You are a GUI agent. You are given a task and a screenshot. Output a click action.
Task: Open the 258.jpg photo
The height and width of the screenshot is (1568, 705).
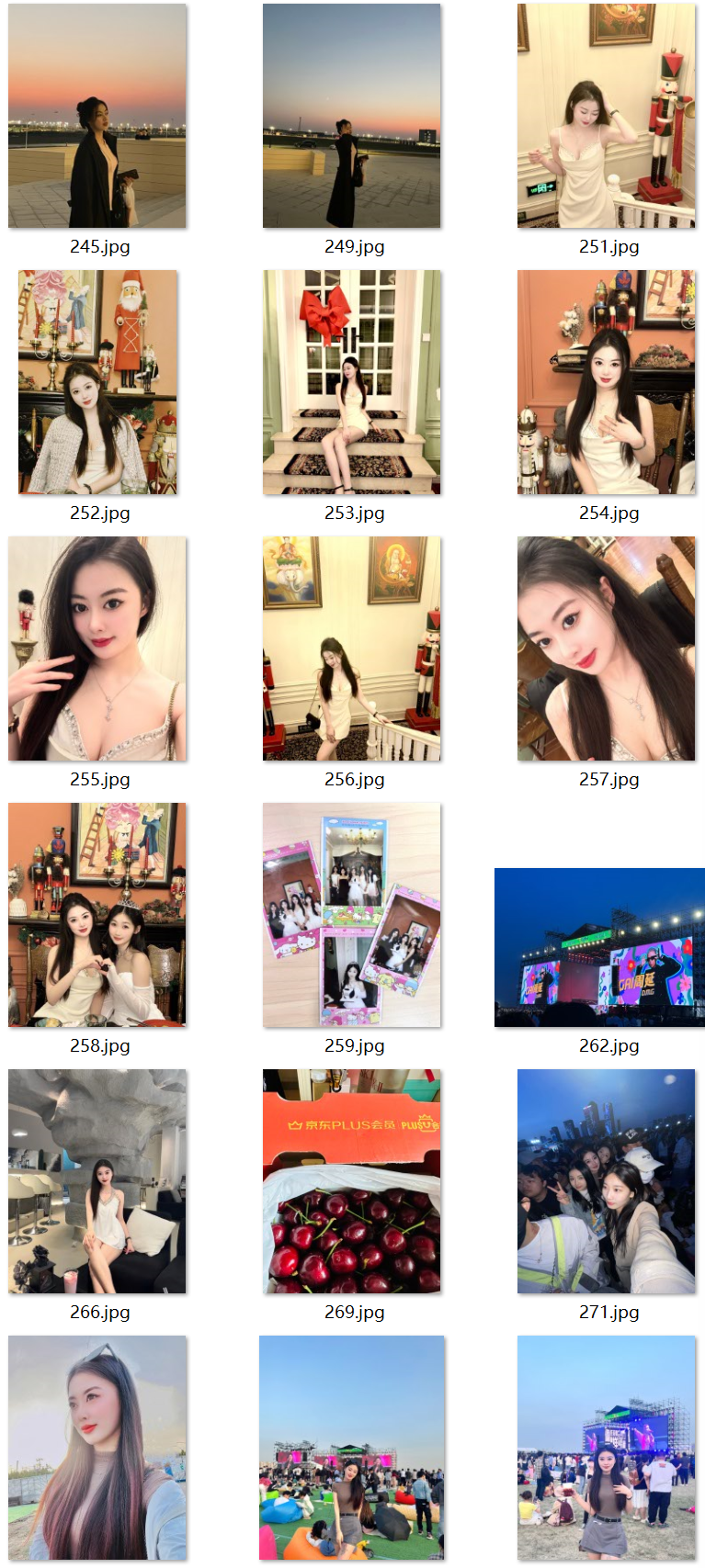pos(97,915)
